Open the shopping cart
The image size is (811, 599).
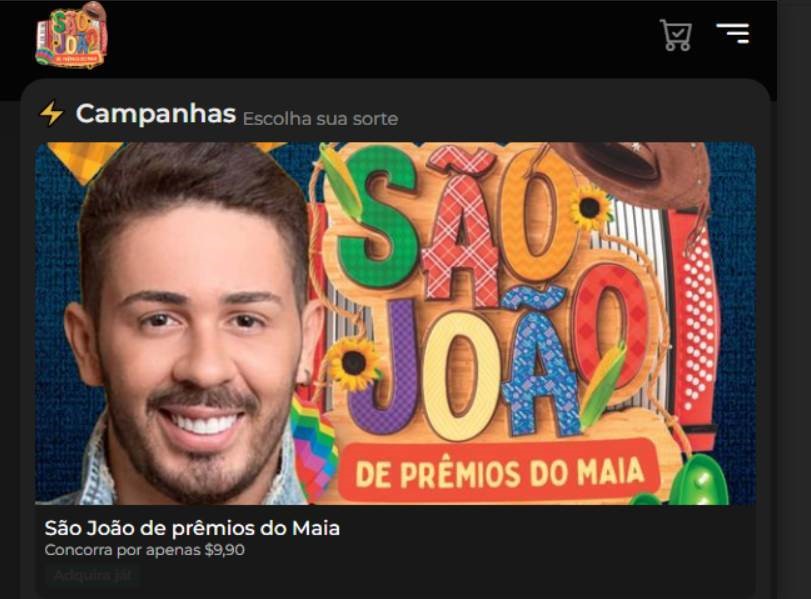pyautogui.click(x=676, y=35)
